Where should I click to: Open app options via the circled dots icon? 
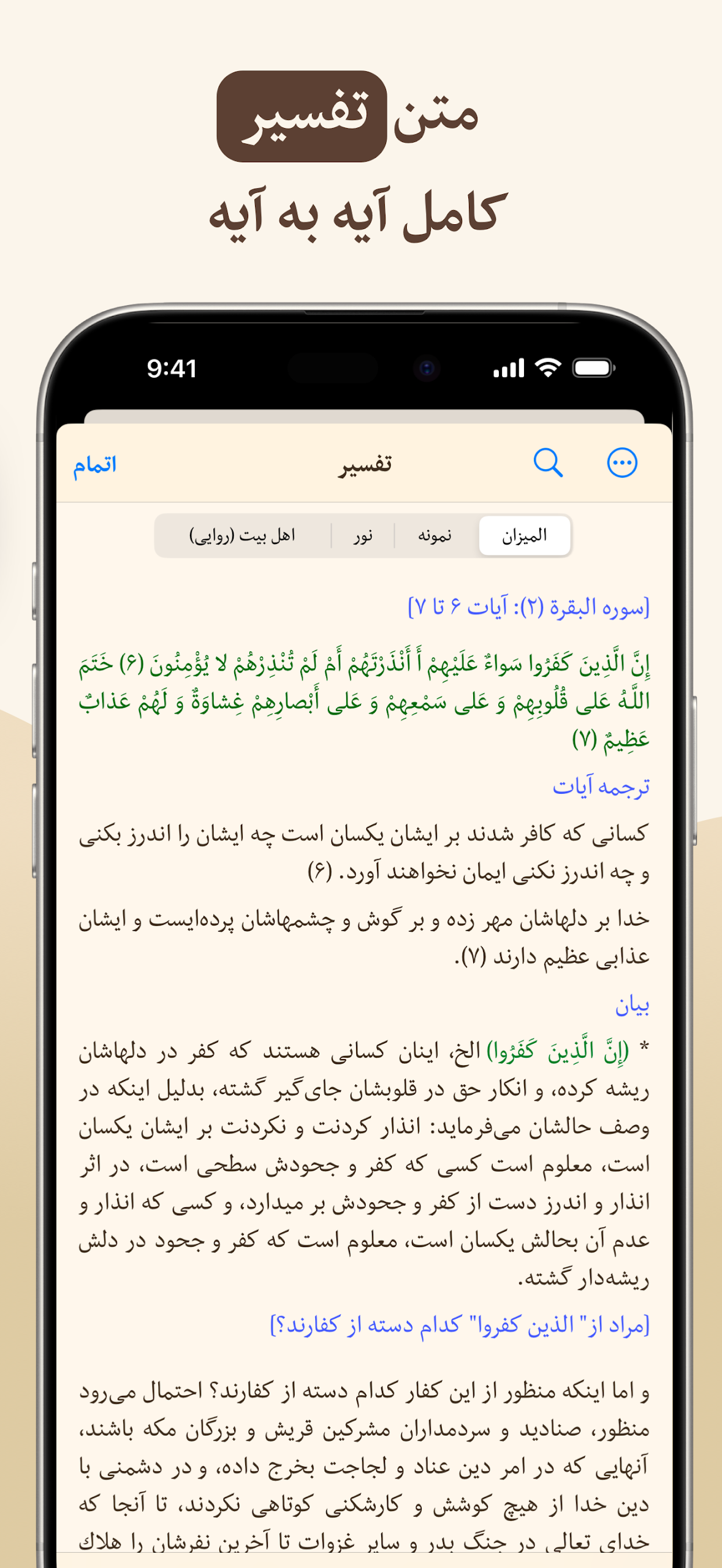(622, 464)
